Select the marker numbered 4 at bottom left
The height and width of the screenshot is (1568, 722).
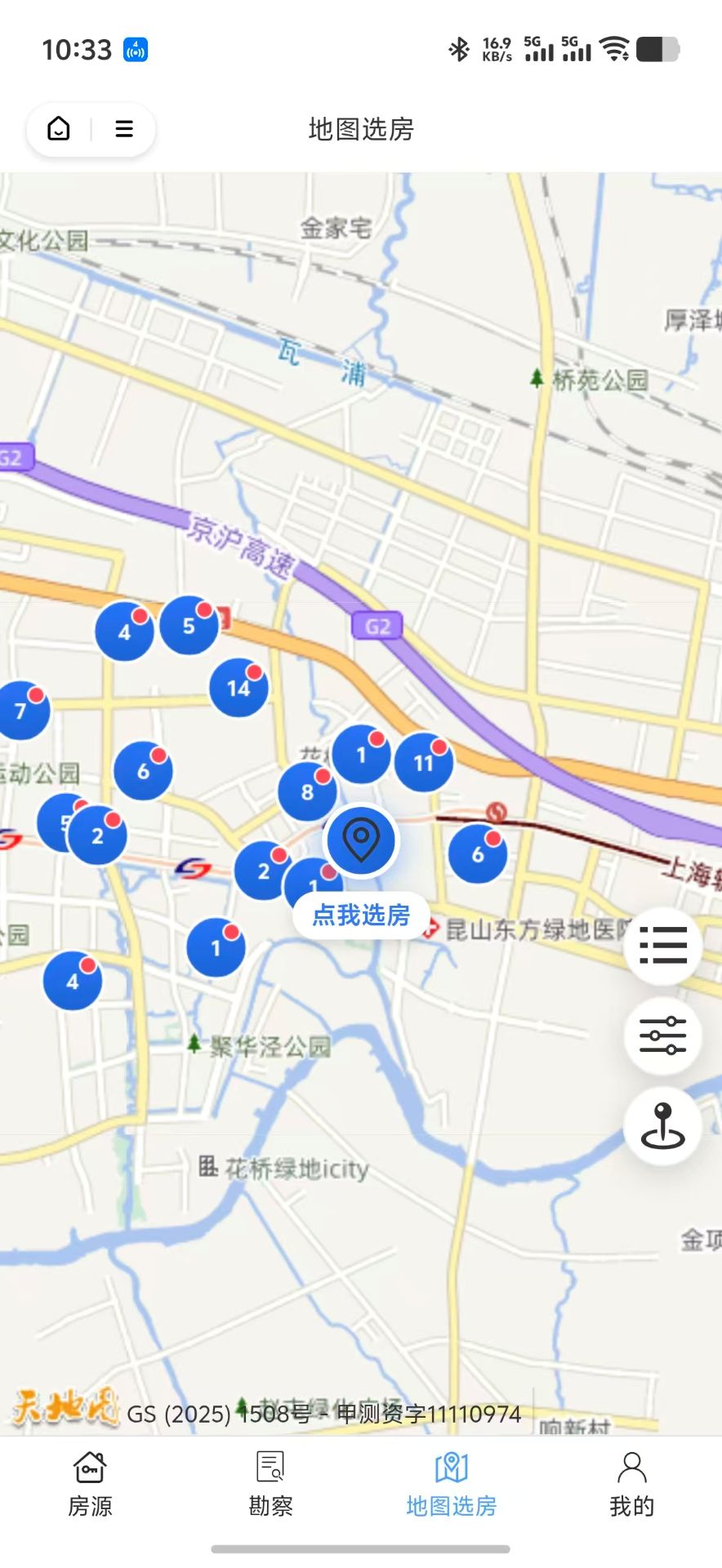tap(72, 980)
